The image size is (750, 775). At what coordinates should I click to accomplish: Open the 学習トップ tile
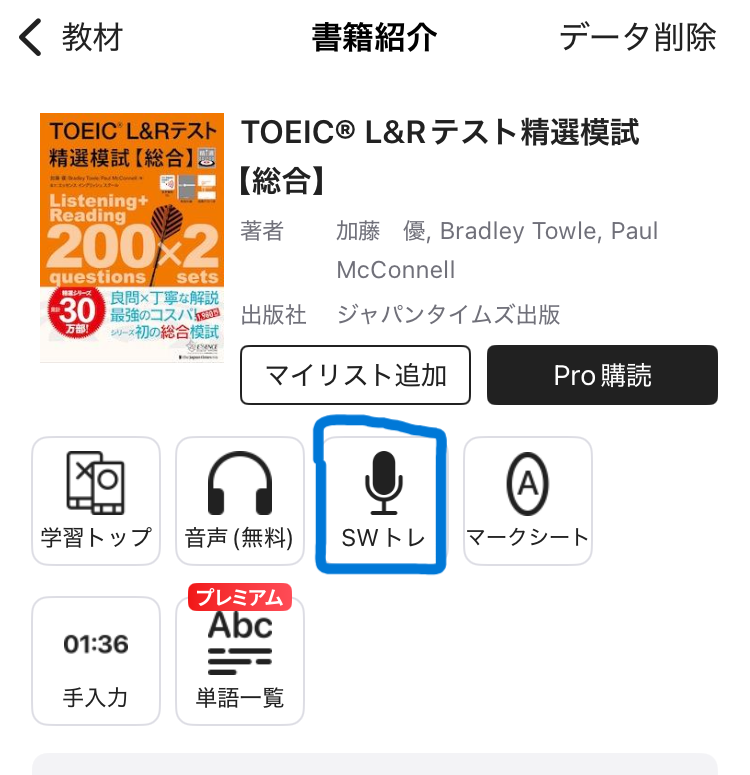(96, 501)
